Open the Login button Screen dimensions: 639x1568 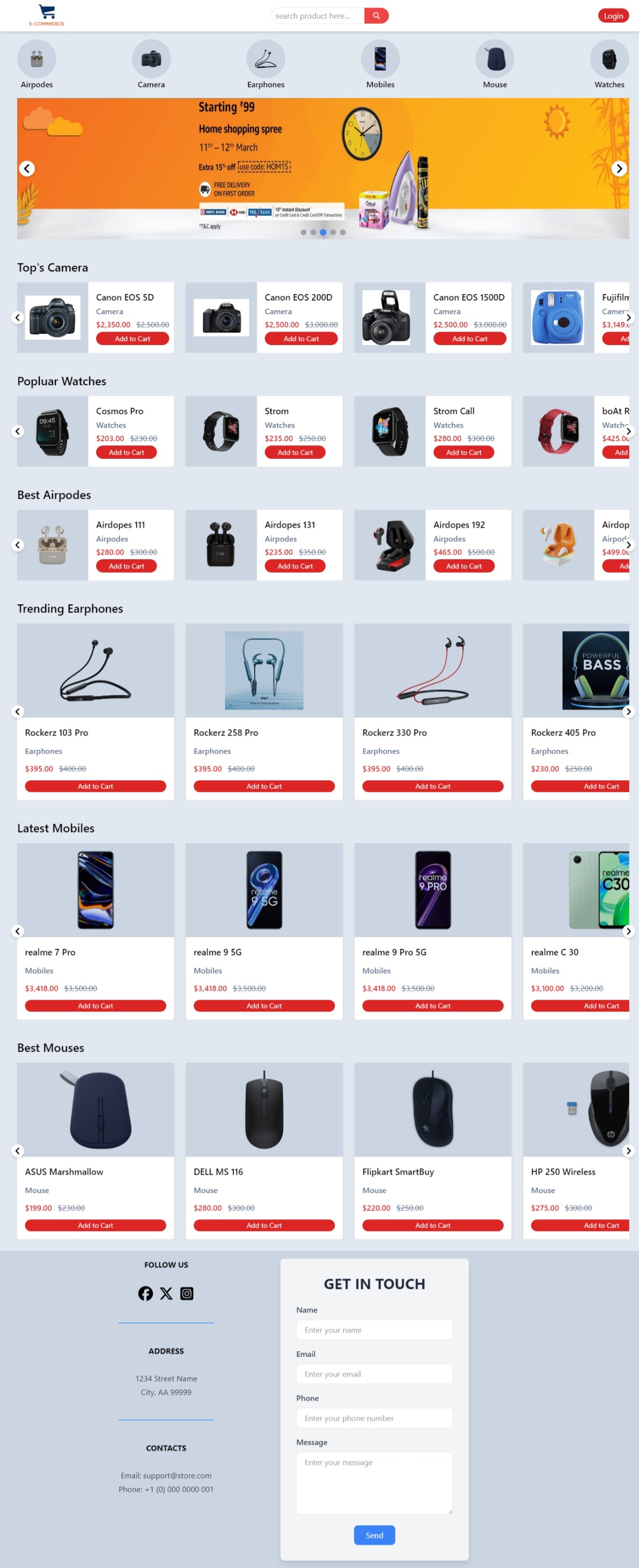click(612, 16)
